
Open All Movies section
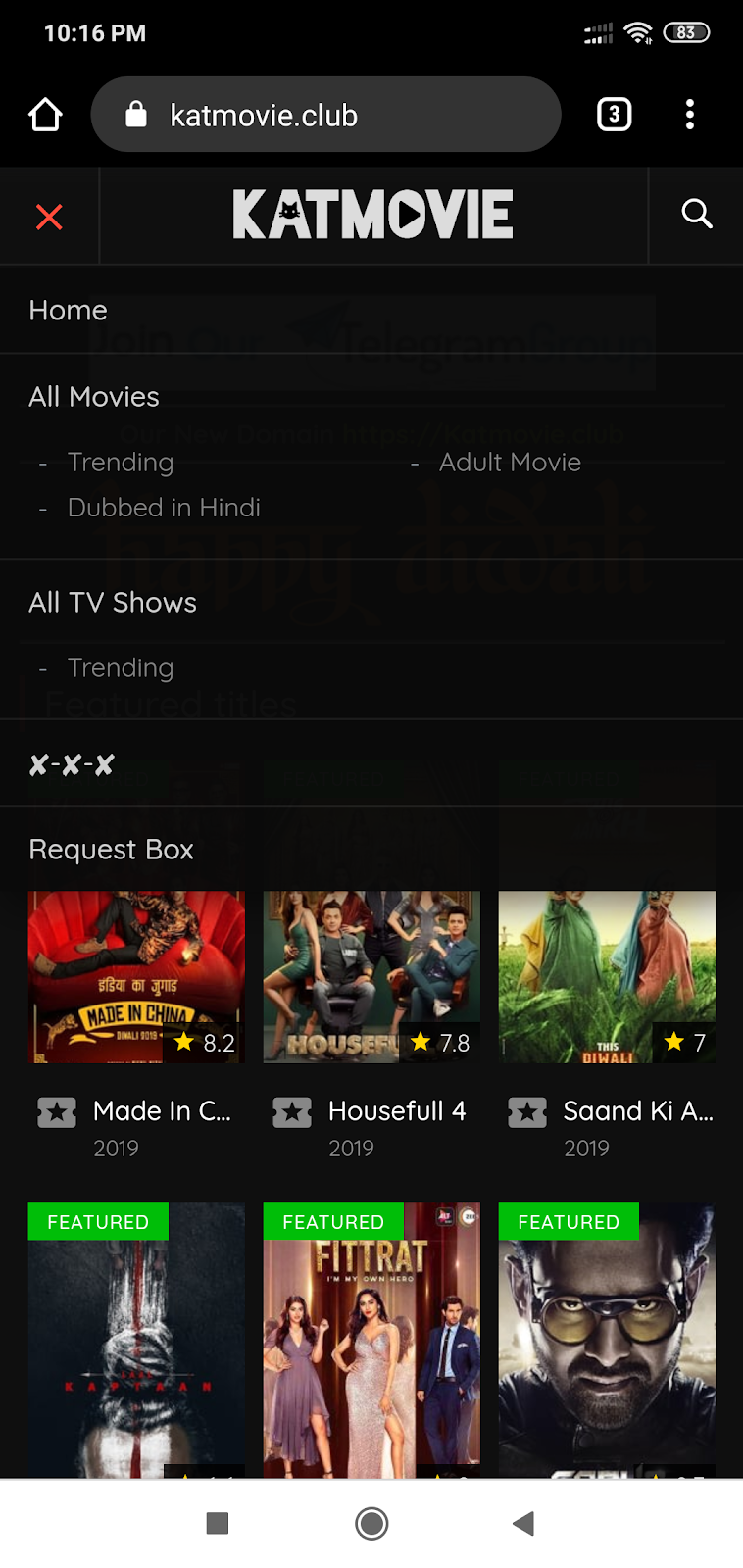tap(94, 397)
